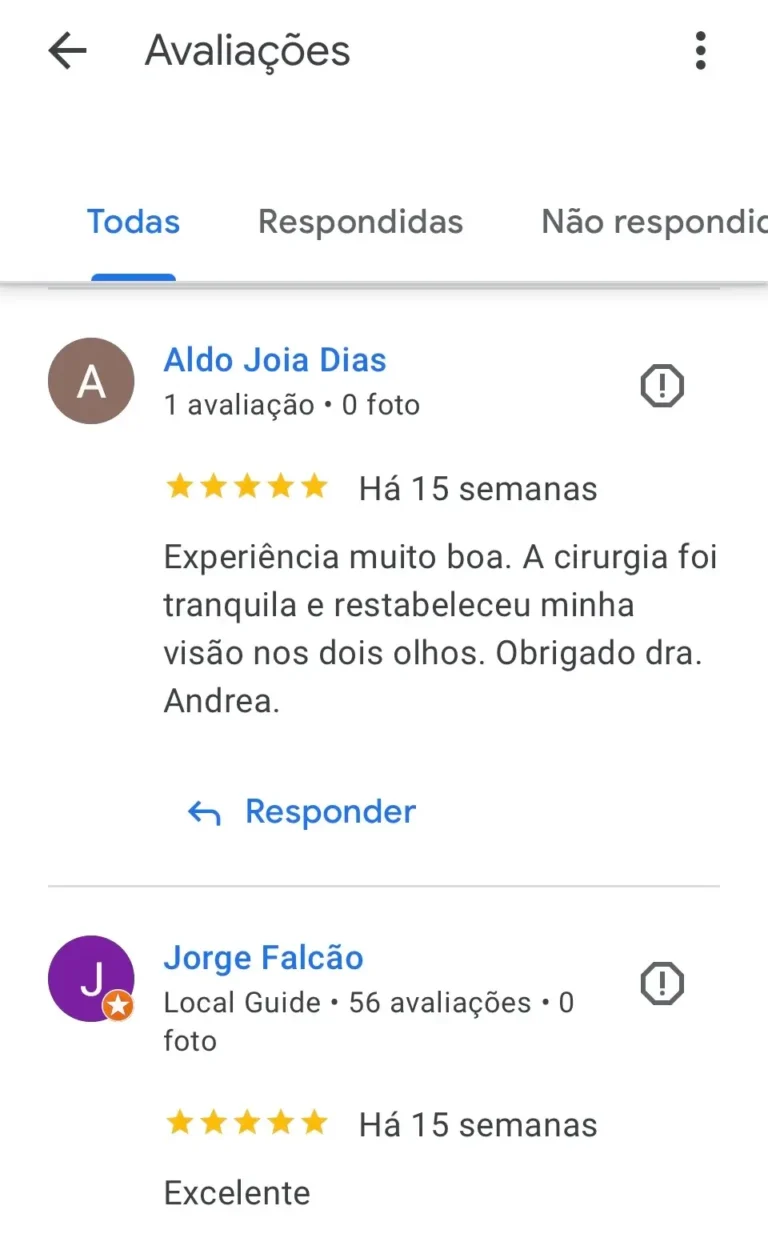Image resolution: width=768 pixels, height=1258 pixels.
Task: Flag Jorge Falcão's review
Action: coord(661,984)
